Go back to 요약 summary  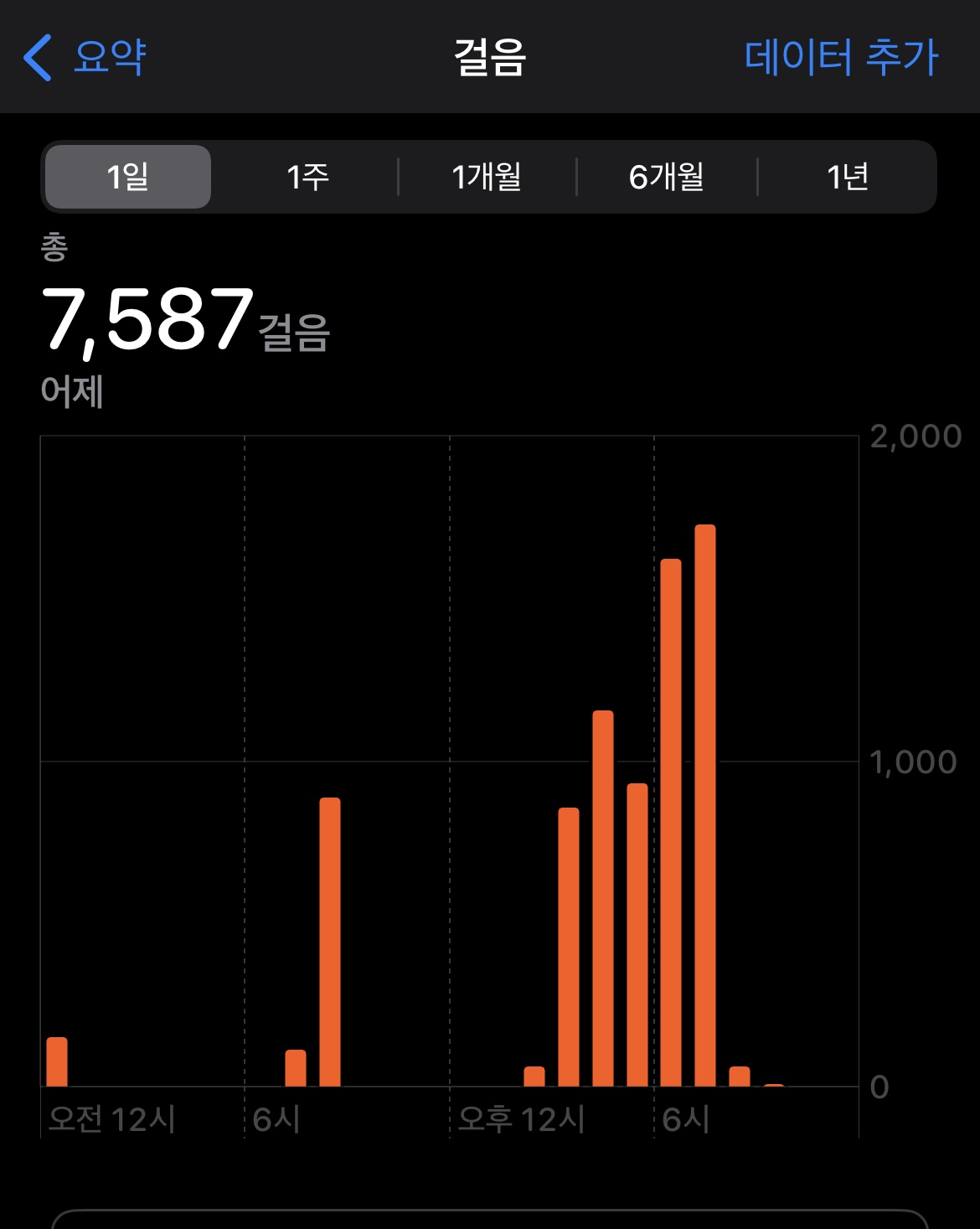click(x=85, y=57)
